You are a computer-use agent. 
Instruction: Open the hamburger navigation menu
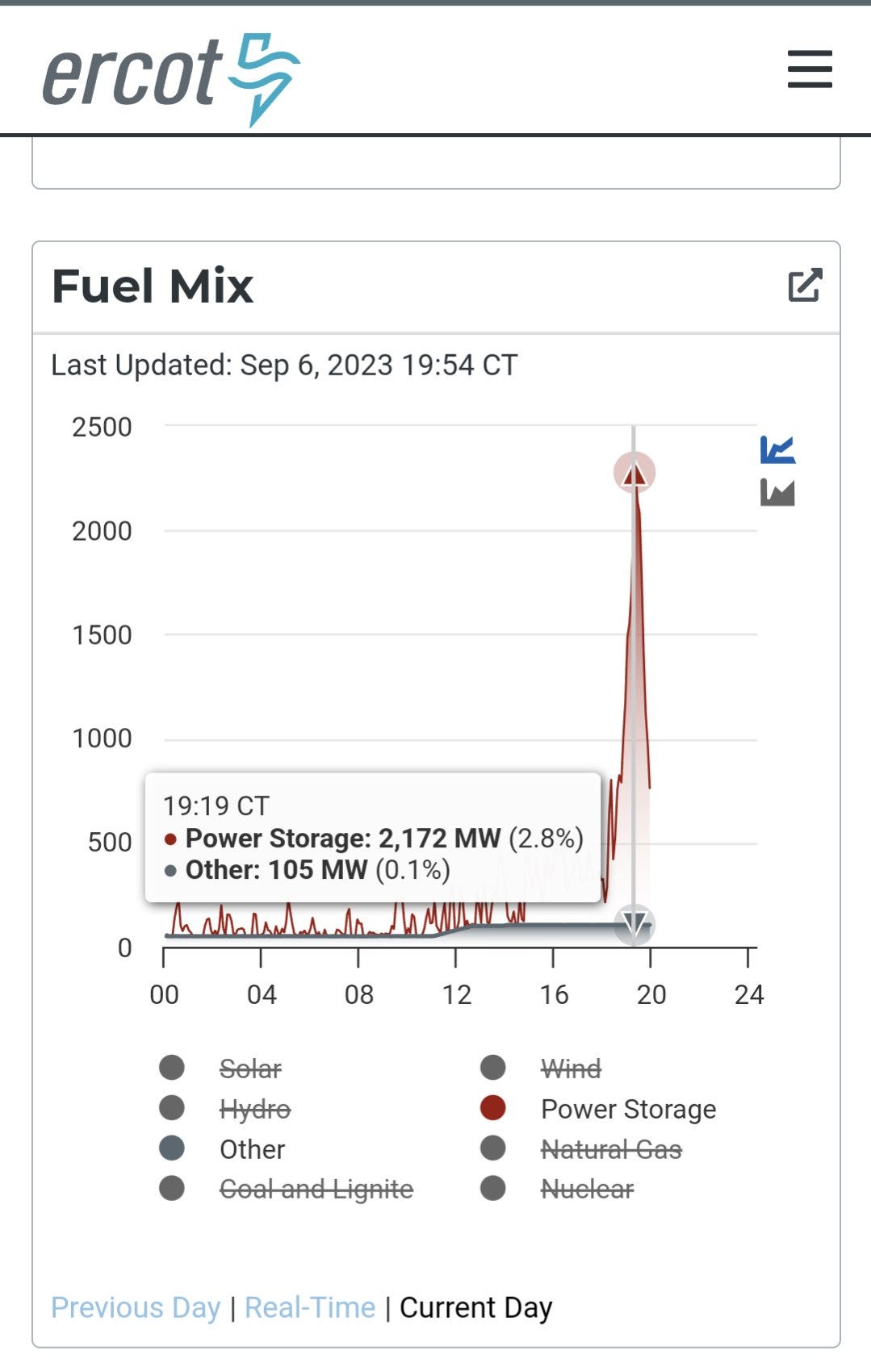click(810, 69)
